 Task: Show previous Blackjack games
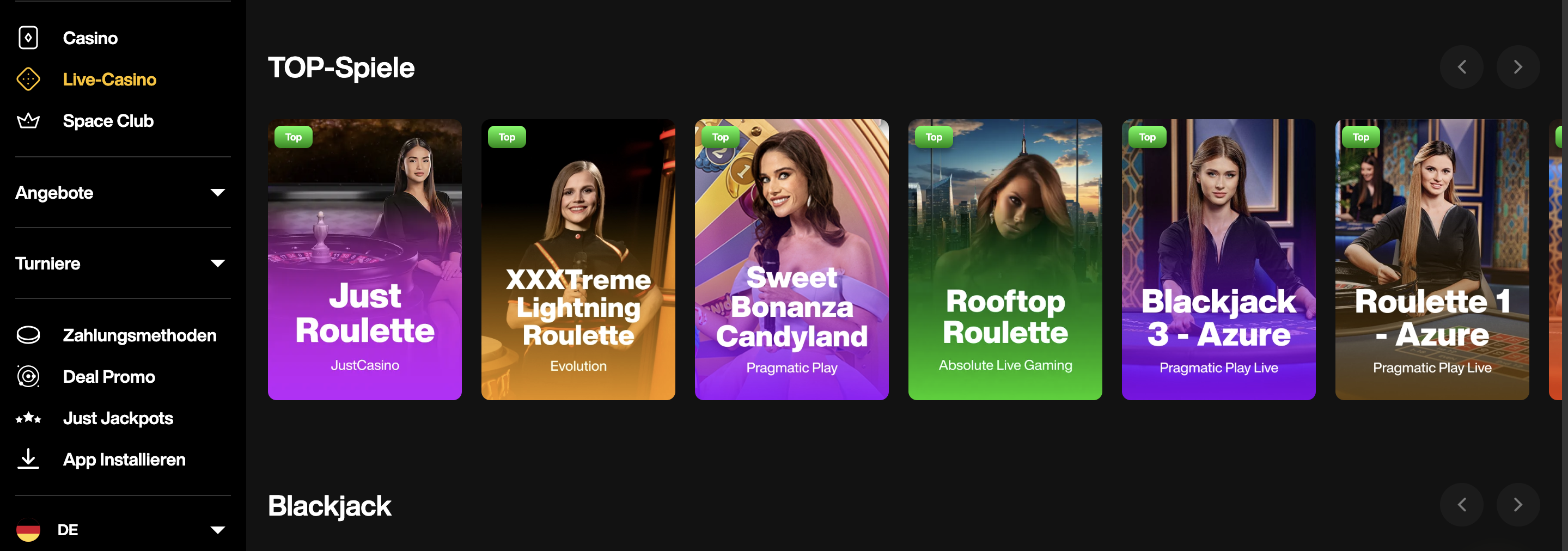coord(1461,504)
